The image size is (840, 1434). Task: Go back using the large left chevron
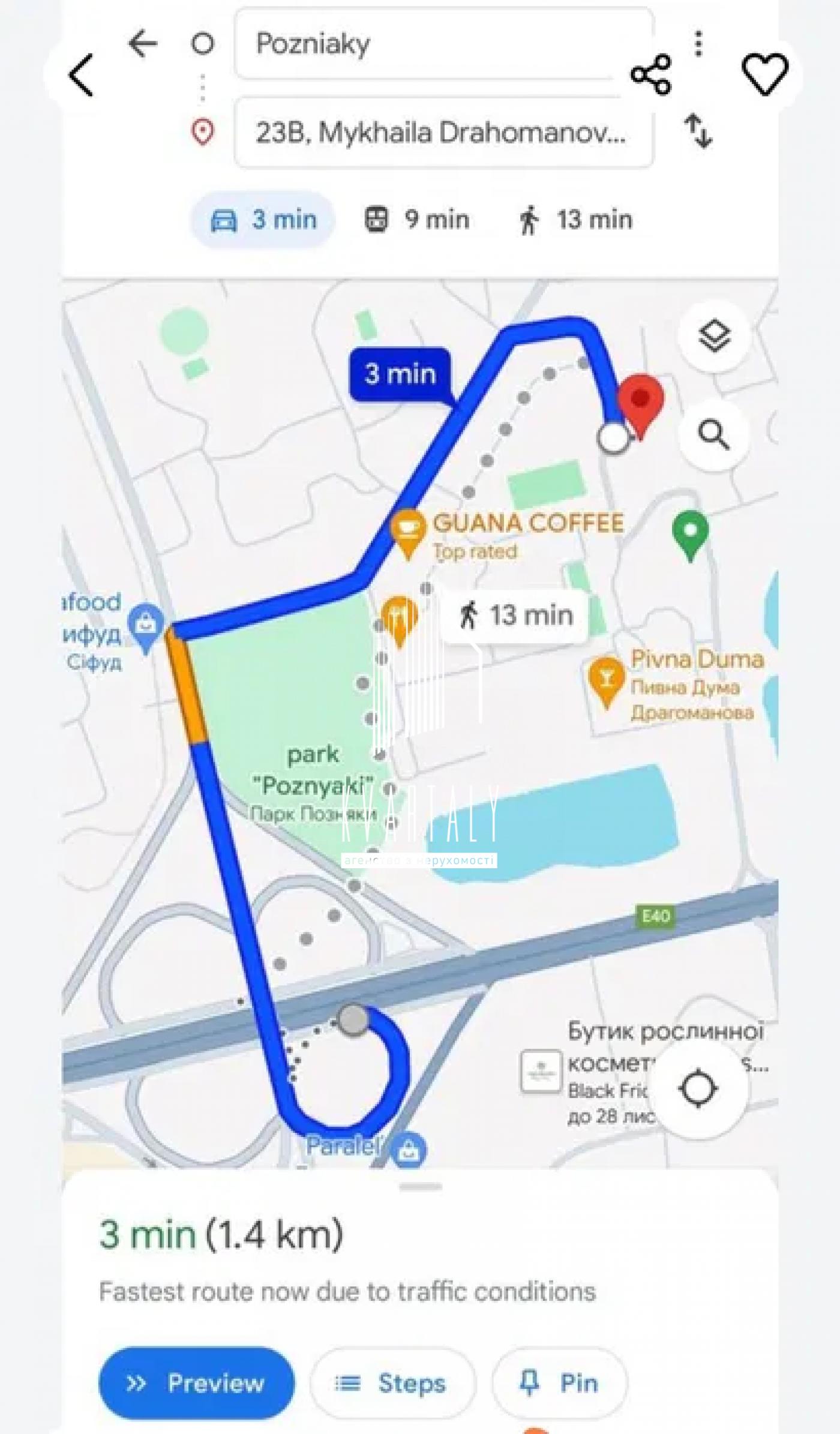click(81, 75)
